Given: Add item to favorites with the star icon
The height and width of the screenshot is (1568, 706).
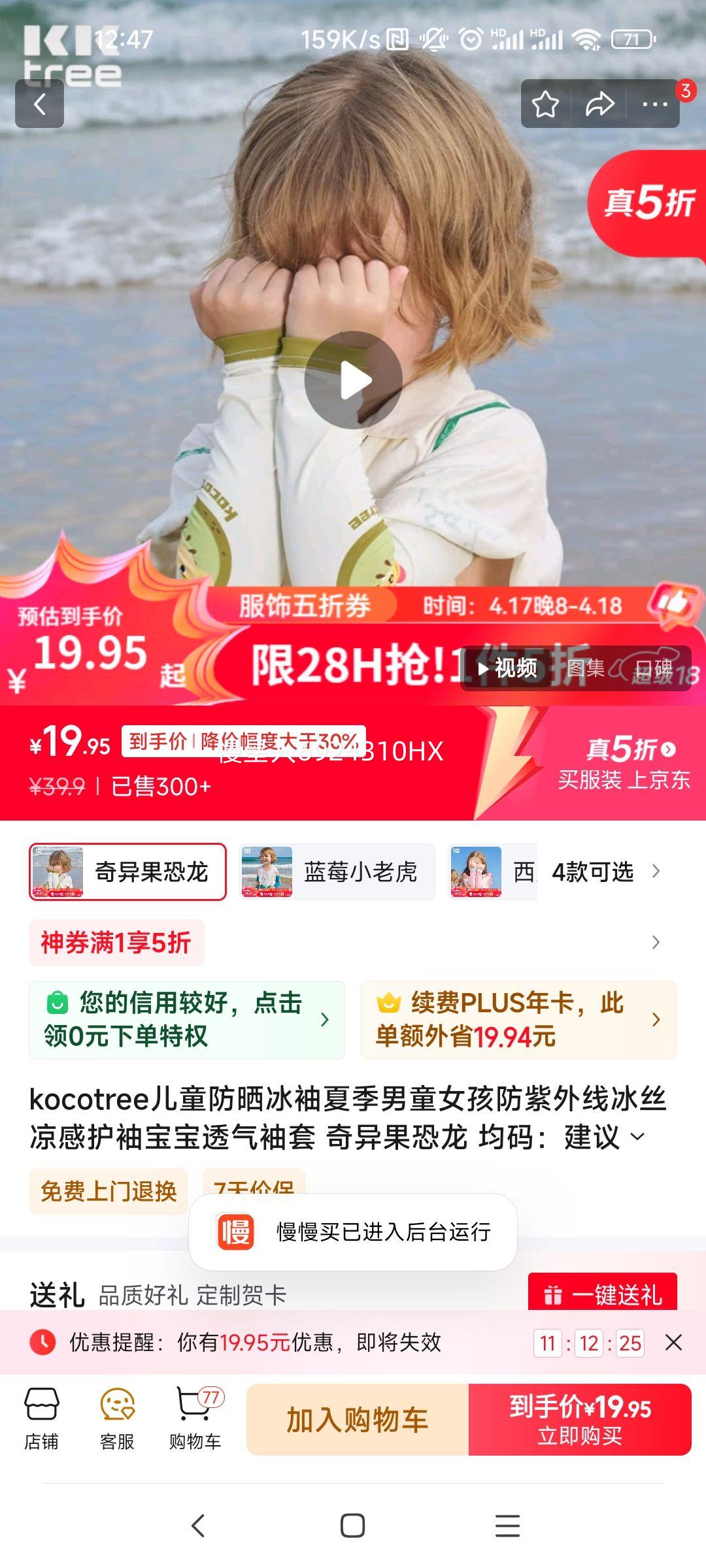Looking at the screenshot, I should tap(545, 105).
